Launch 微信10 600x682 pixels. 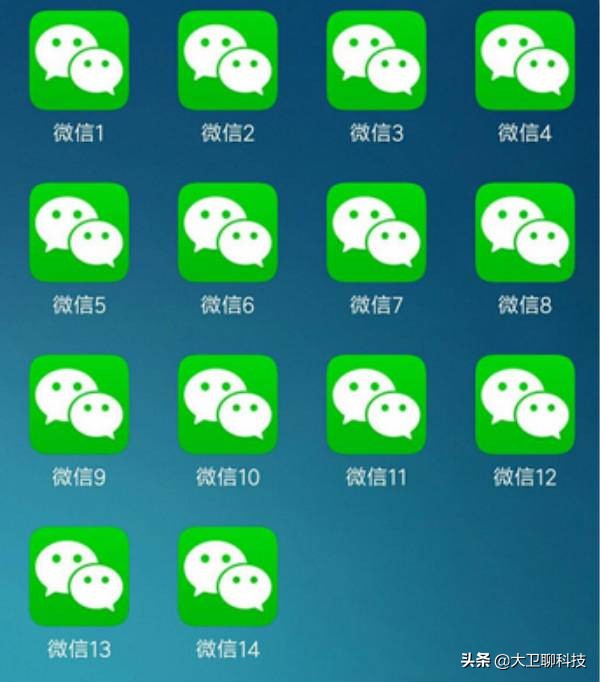click(228, 404)
